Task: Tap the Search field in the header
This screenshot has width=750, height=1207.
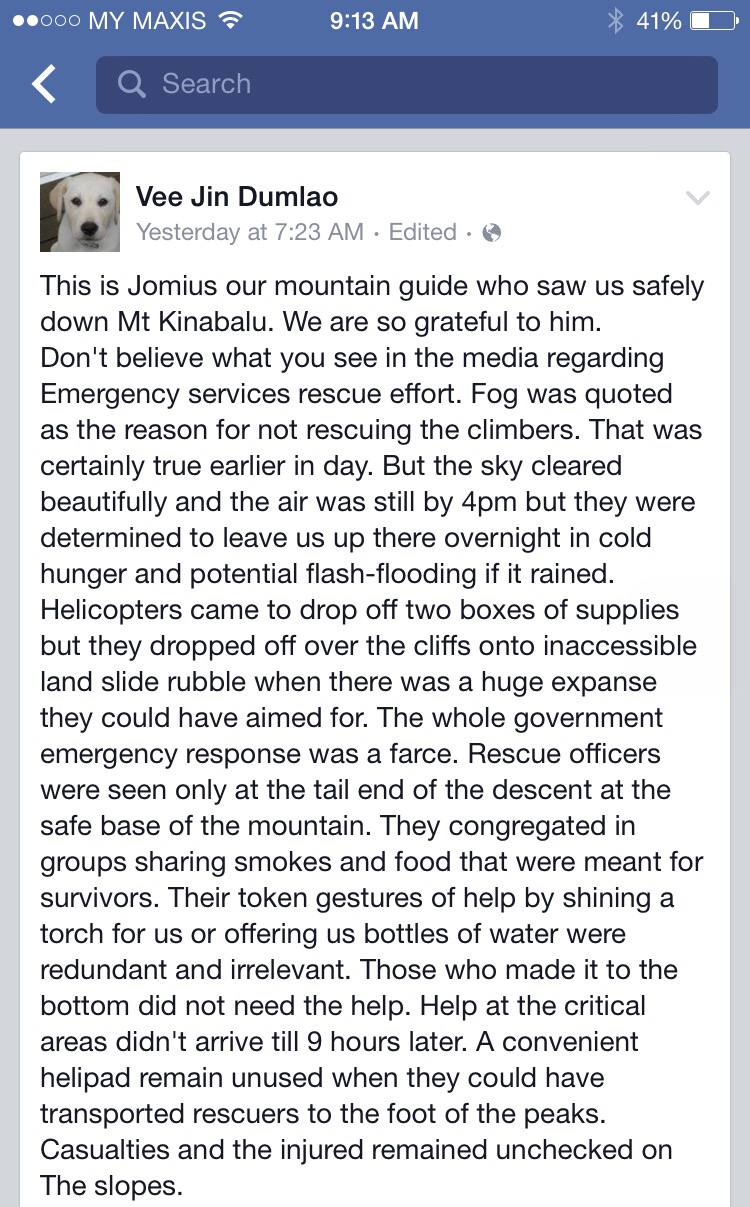Action: [406, 85]
